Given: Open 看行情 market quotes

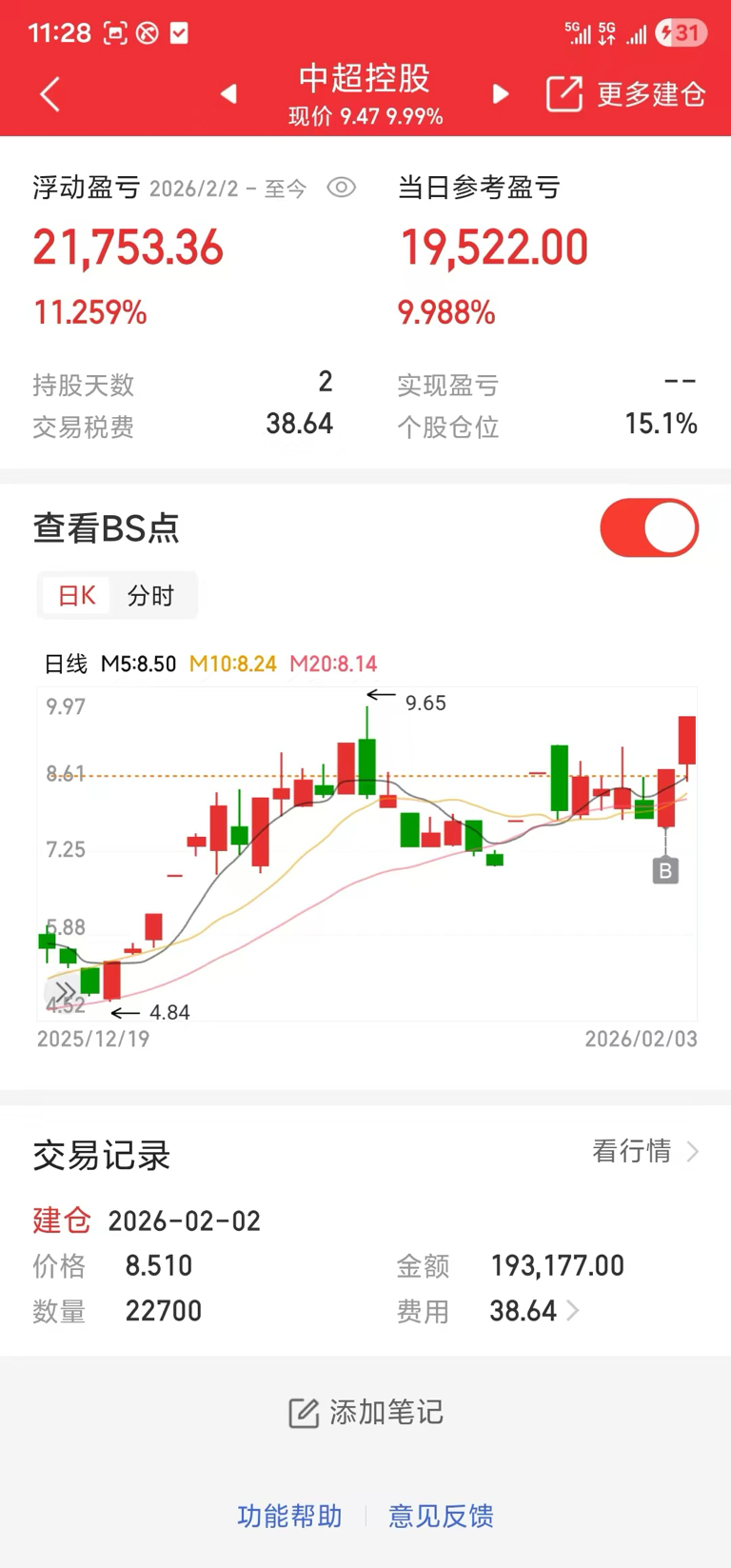Looking at the screenshot, I should (645, 1151).
